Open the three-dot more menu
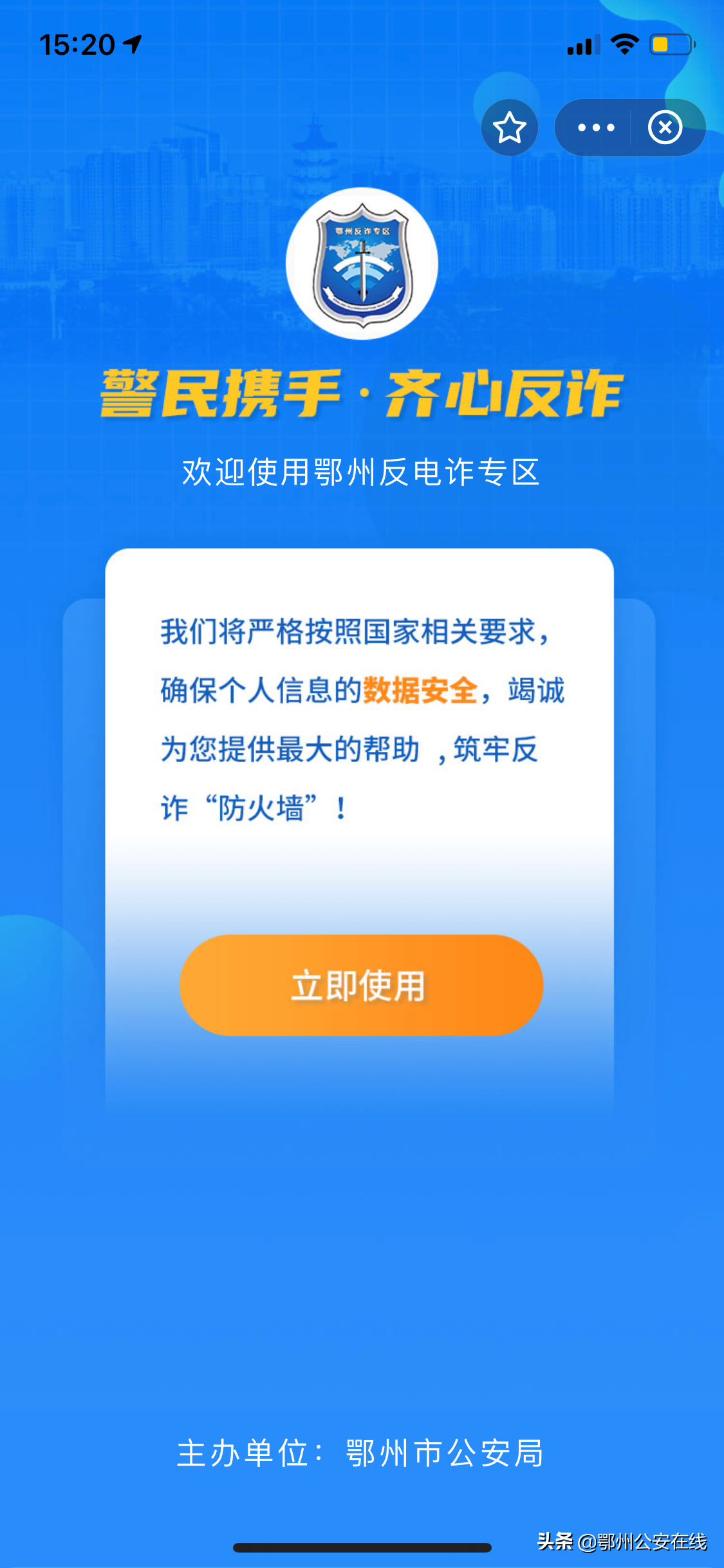The height and width of the screenshot is (1568, 724). pyautogui.click(x=596, y=127)
